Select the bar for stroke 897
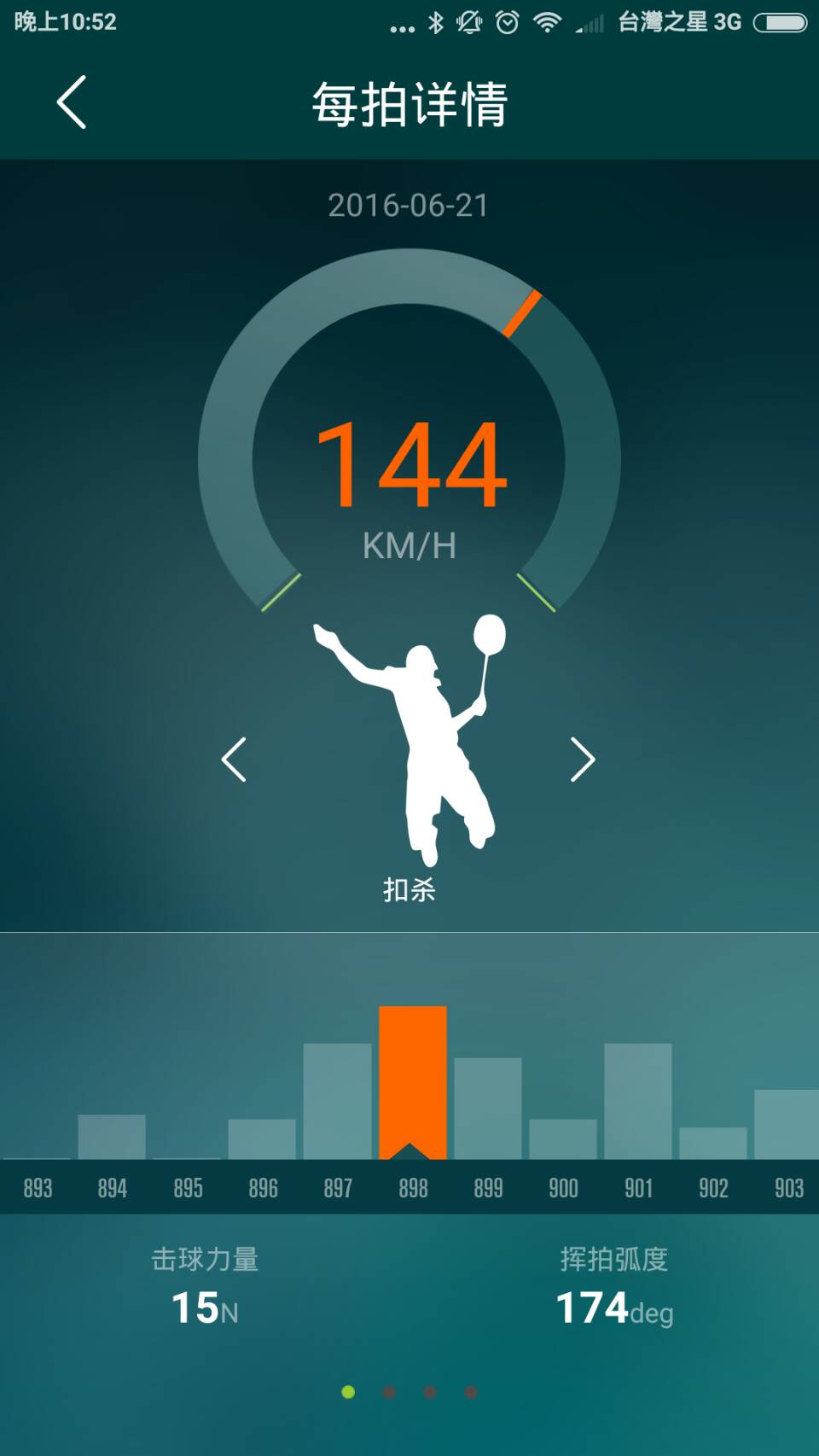Image resolution: width=819 pixels, height=1456 pixels. 338,1101
